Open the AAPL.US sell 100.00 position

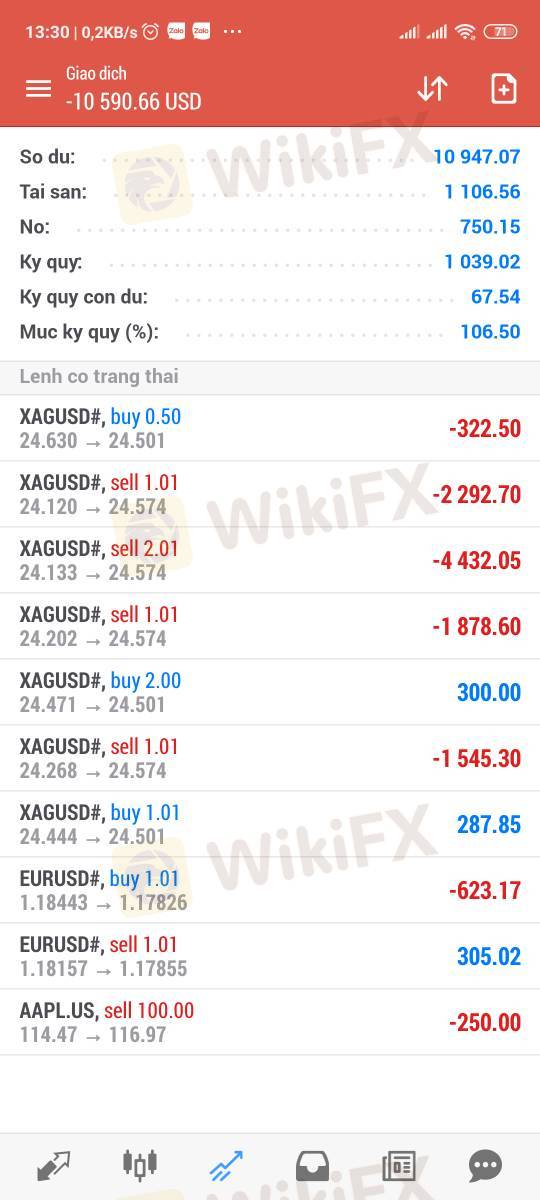[270, 1022]
